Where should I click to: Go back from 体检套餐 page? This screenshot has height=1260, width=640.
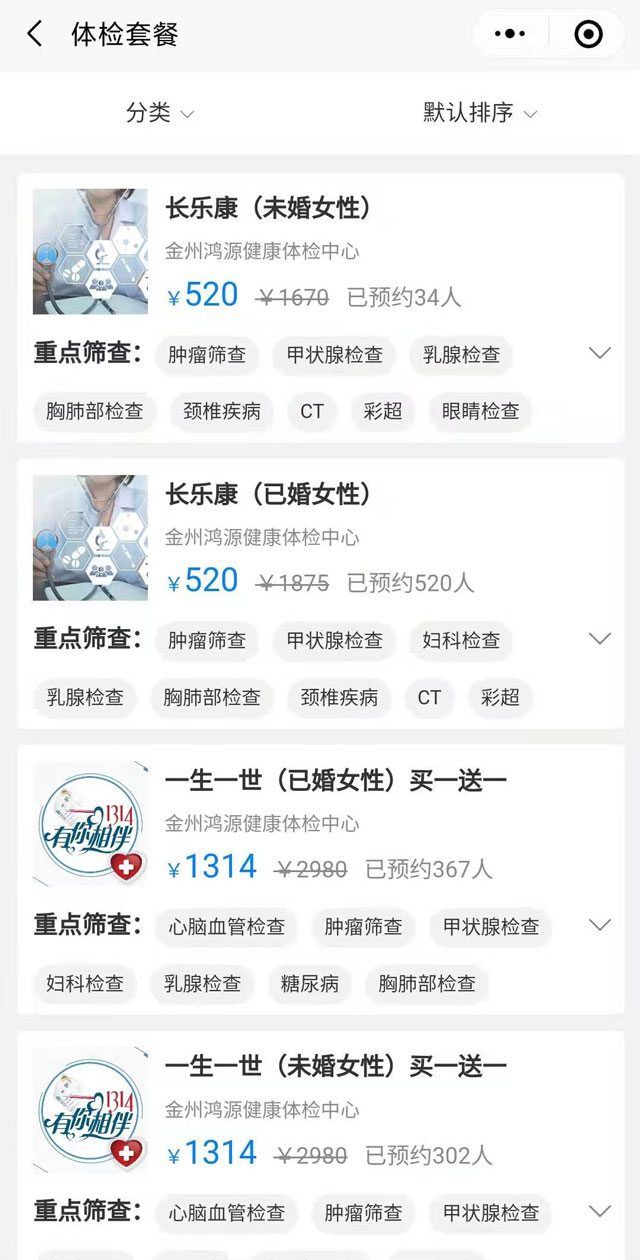(x=35, y=34)
